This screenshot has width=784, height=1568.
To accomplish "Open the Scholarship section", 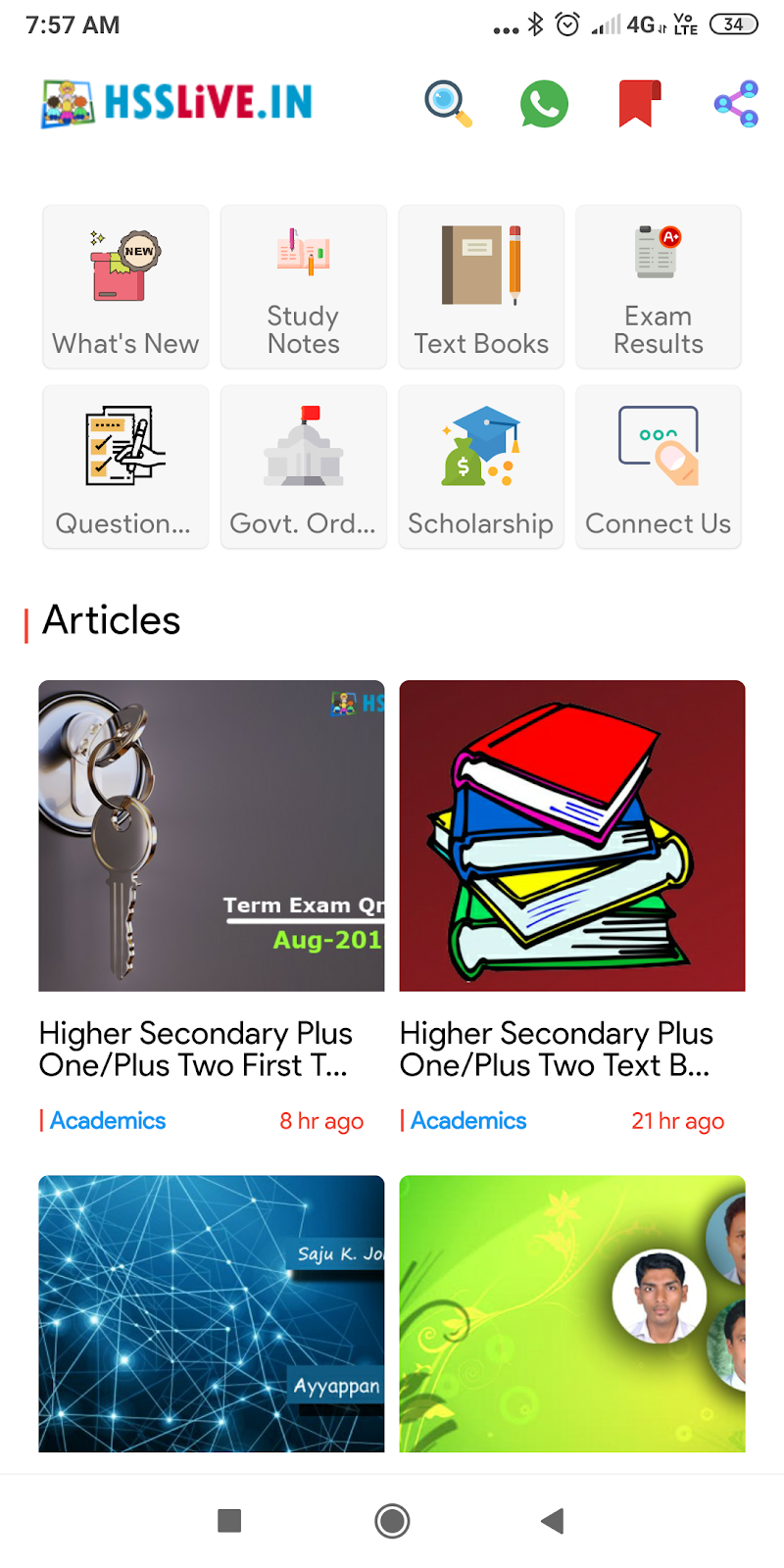I will (x=481, y=466).
